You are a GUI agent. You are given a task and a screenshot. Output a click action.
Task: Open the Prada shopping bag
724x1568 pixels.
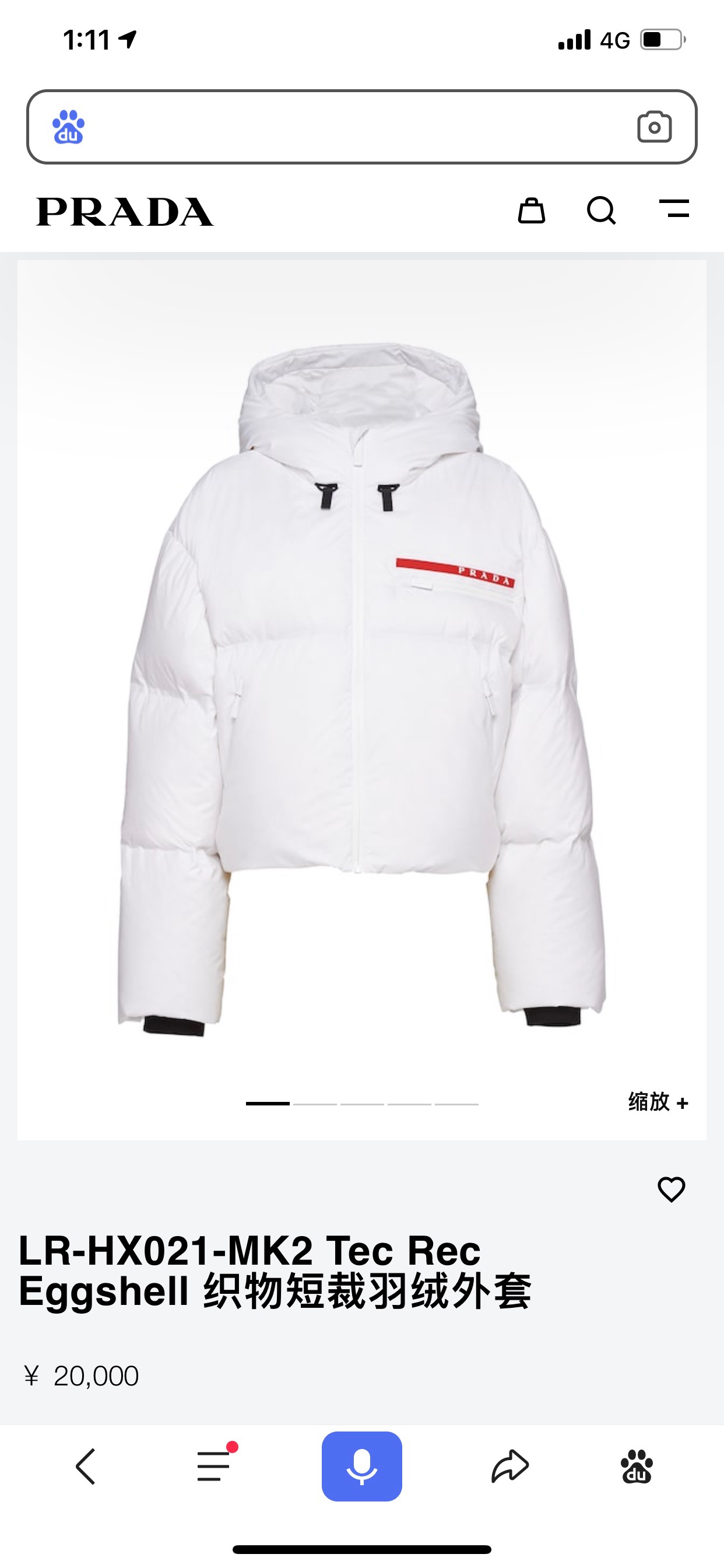pyautogui.click(x=531, y=211)
